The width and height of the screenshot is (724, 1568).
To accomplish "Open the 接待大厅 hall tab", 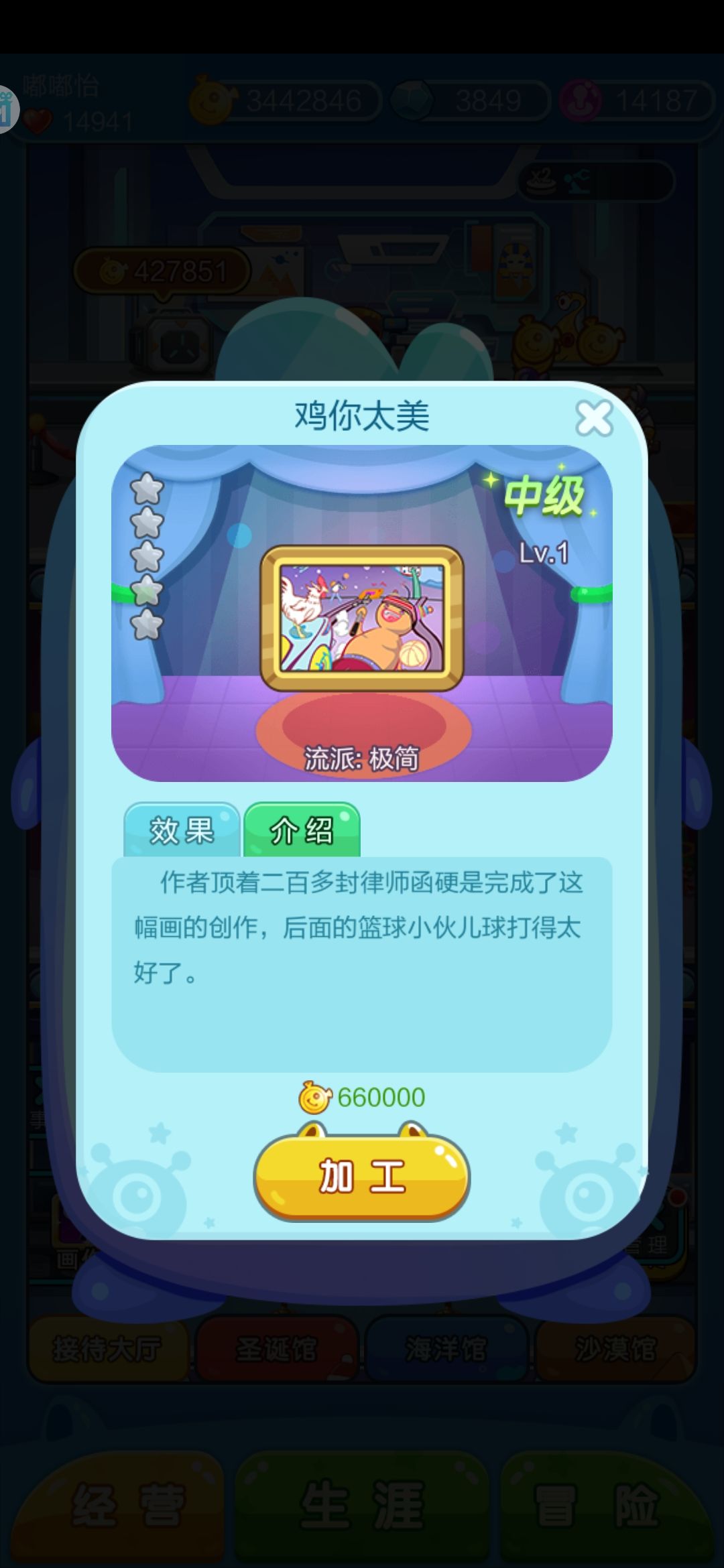I will click(107, 1347).
